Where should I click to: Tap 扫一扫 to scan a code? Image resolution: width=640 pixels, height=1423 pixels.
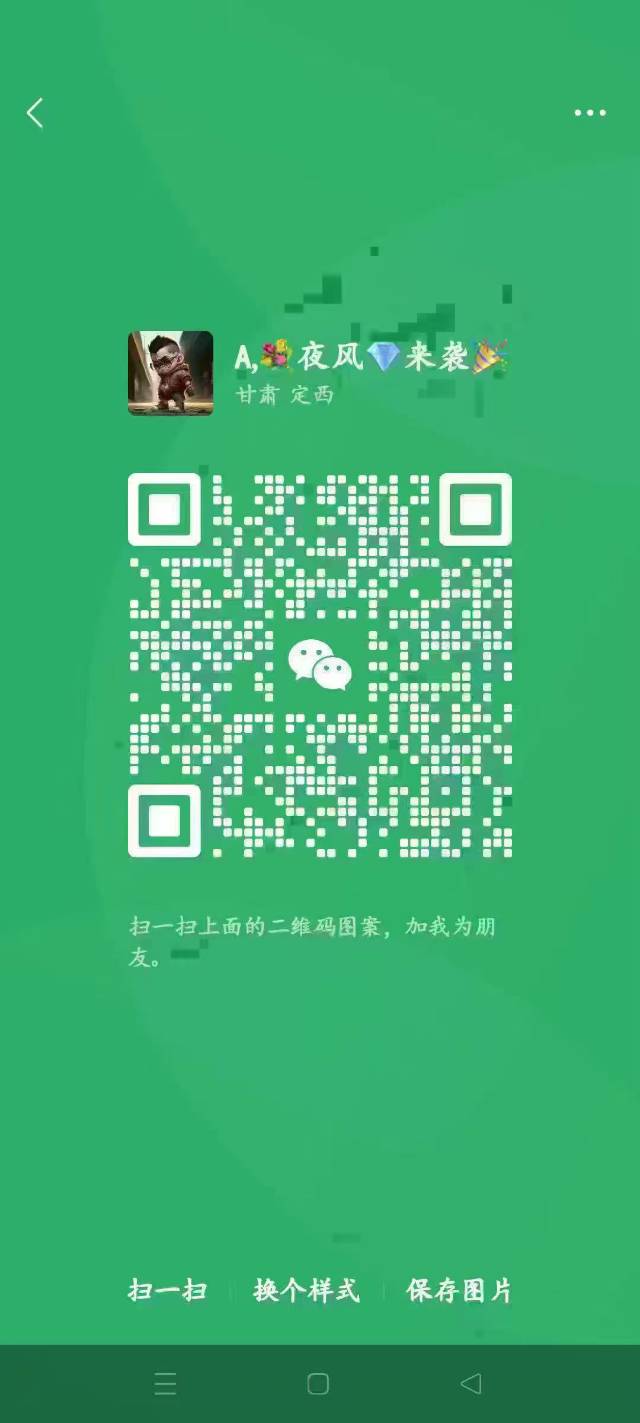167,1291
